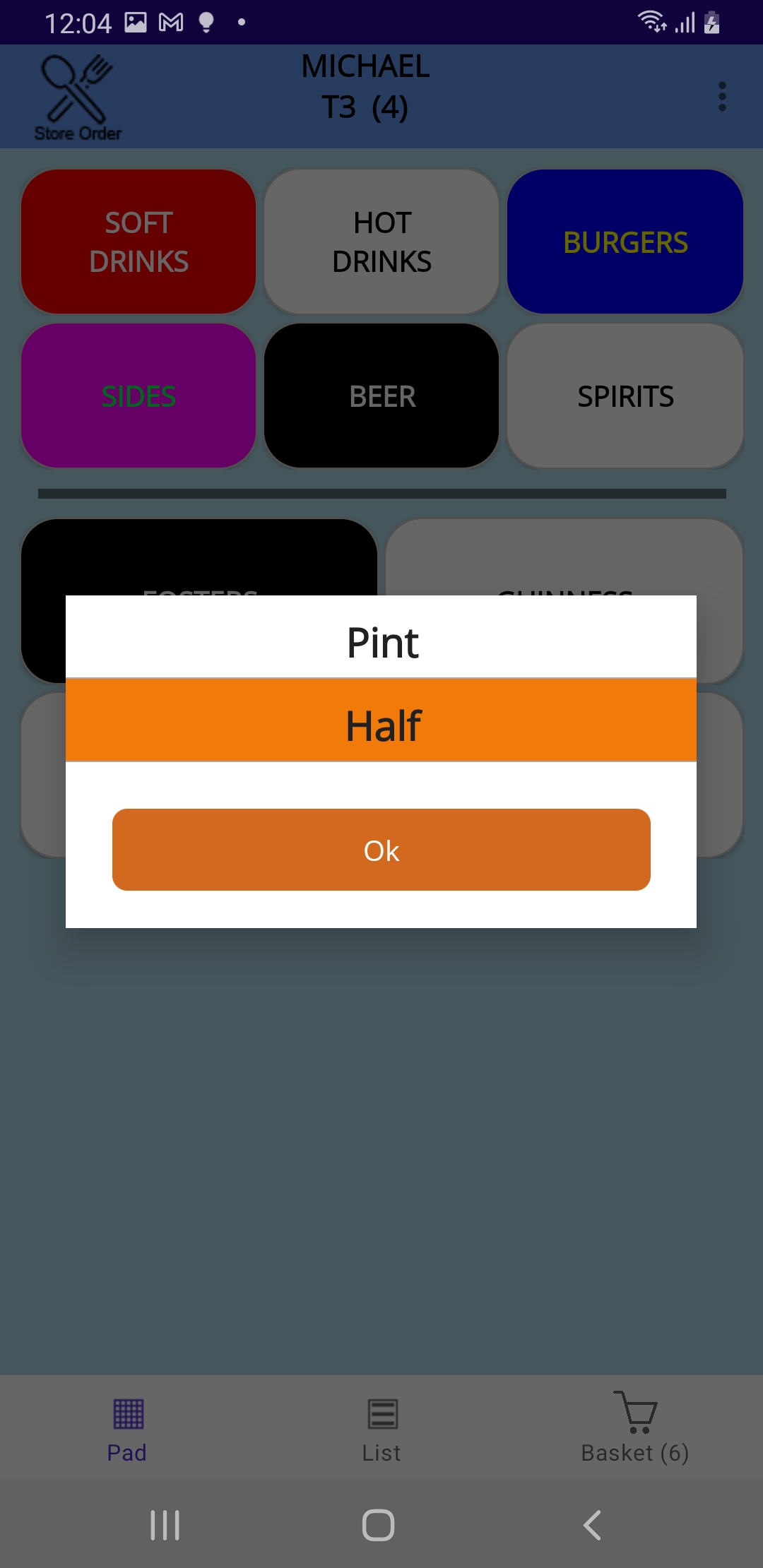Confirm selection with the Ok button

pyautogui.click(x=381, y=850)
